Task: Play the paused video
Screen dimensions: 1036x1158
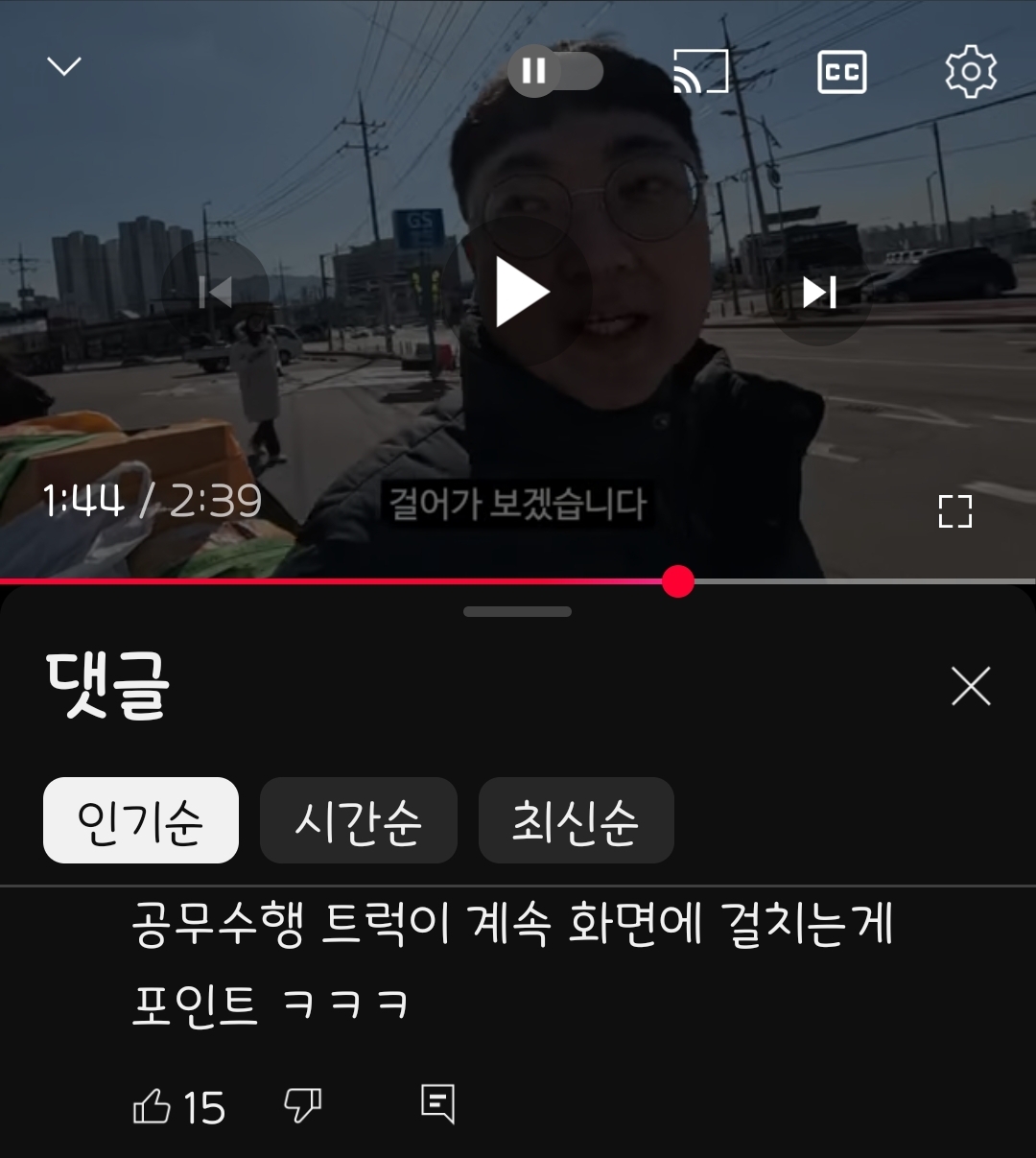Action: click(519, 292)
